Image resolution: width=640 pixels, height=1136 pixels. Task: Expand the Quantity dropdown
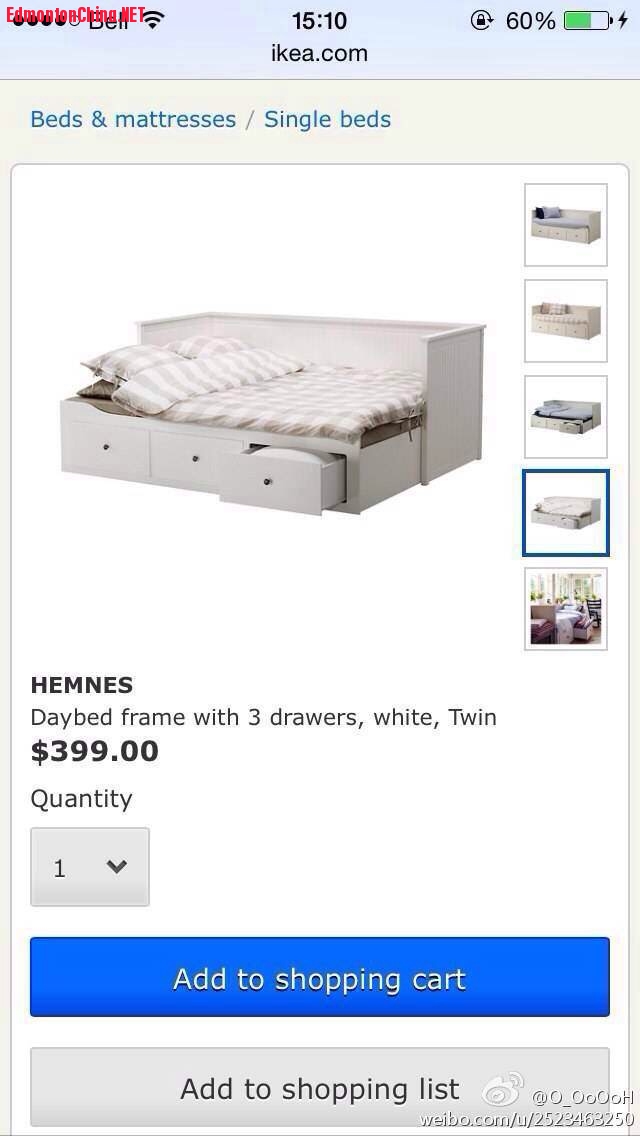90,867
